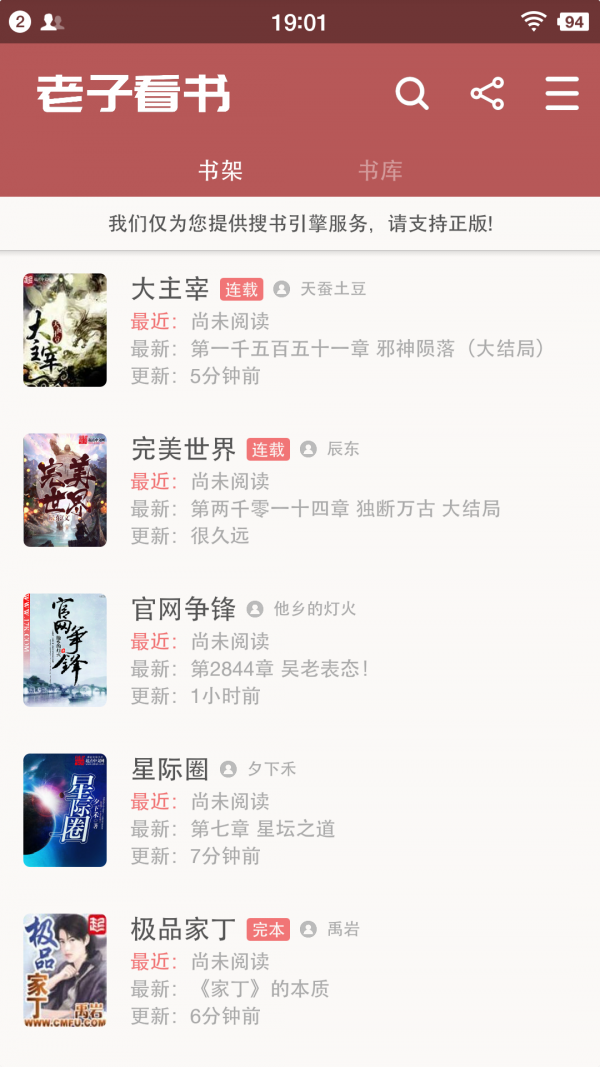The width and height of the screenshot is (600, 1067).
Task: Open the hamburger menu
Action: click(x=562, y=94)
